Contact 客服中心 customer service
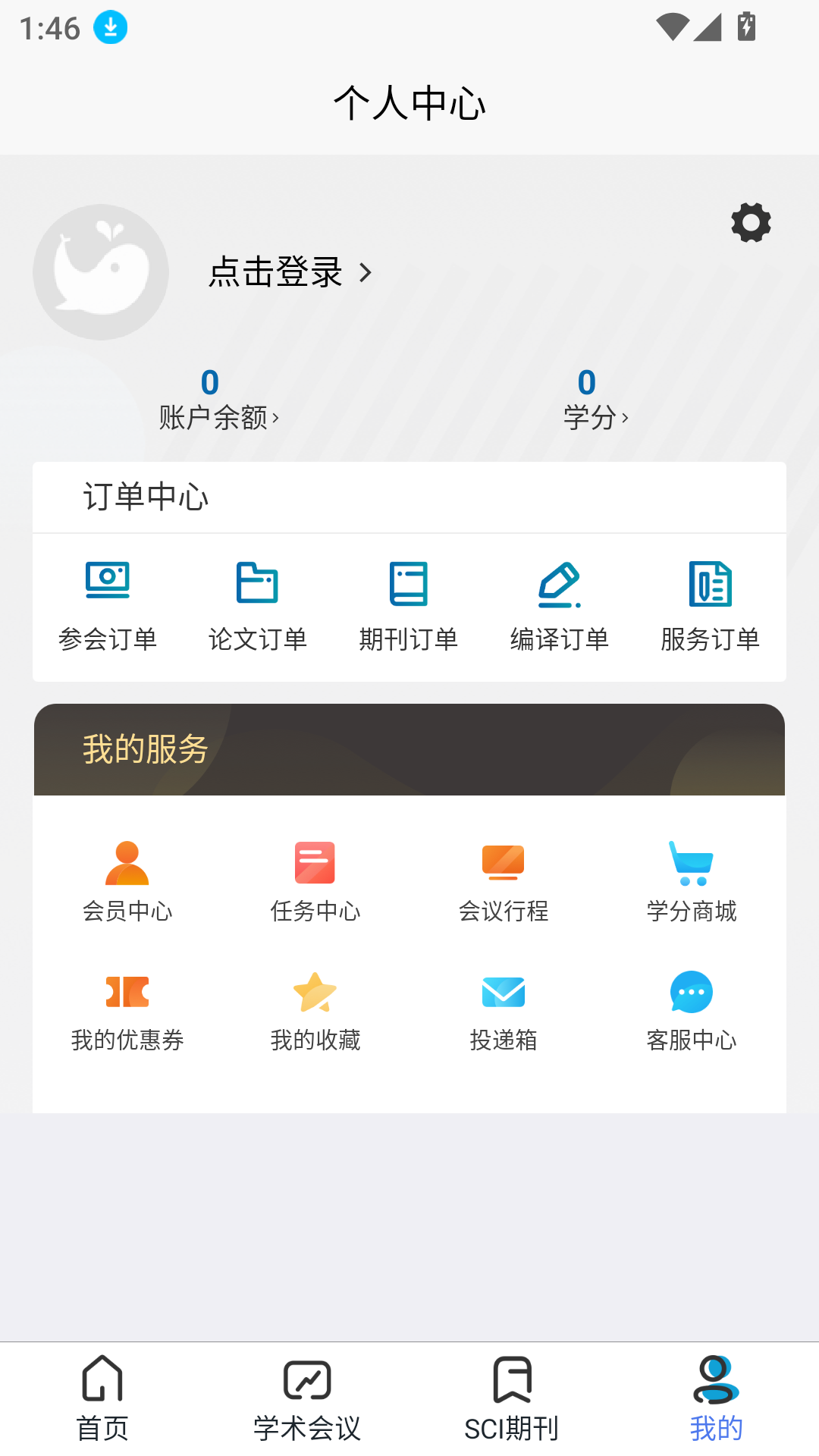The height and width of the screenshot is (1456, 819). (x=692, y=1009)
